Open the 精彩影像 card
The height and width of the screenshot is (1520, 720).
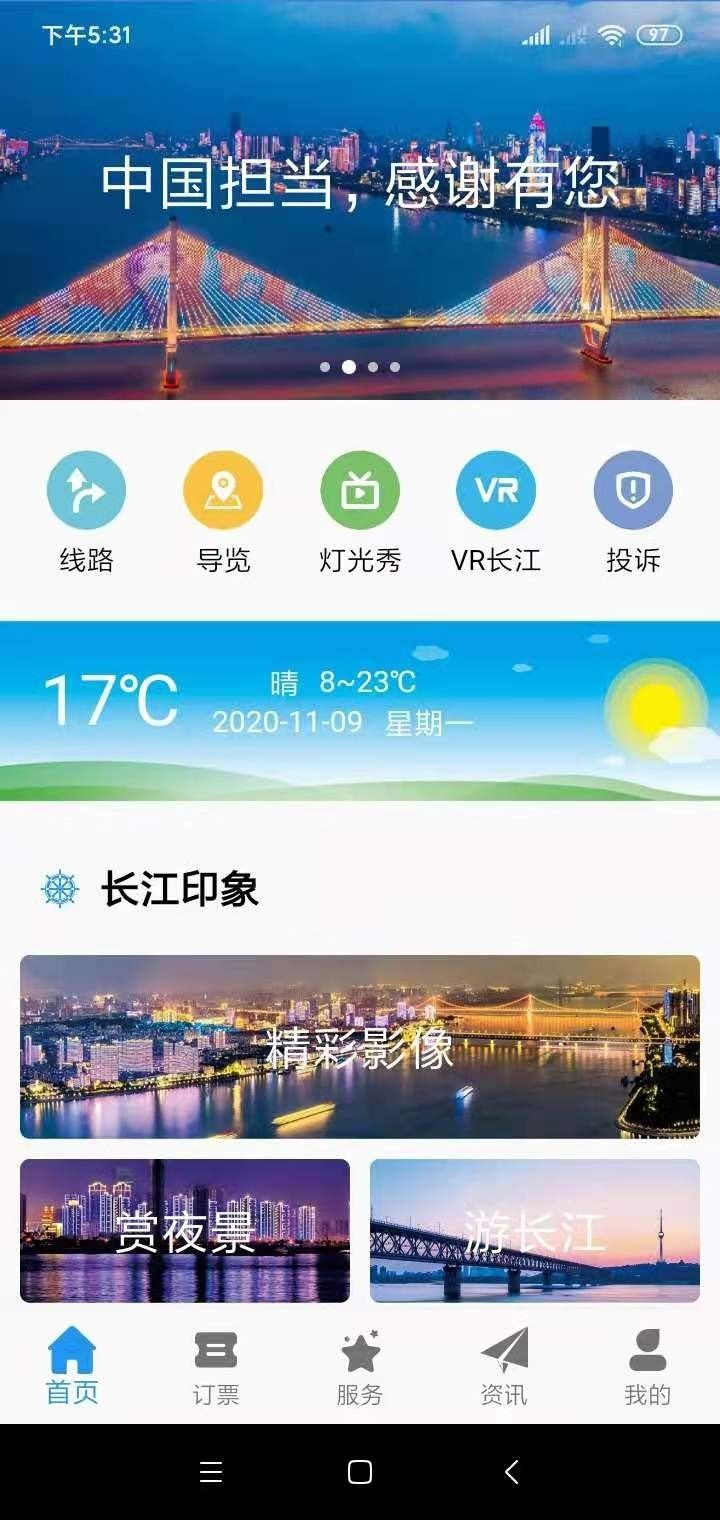360,1047
